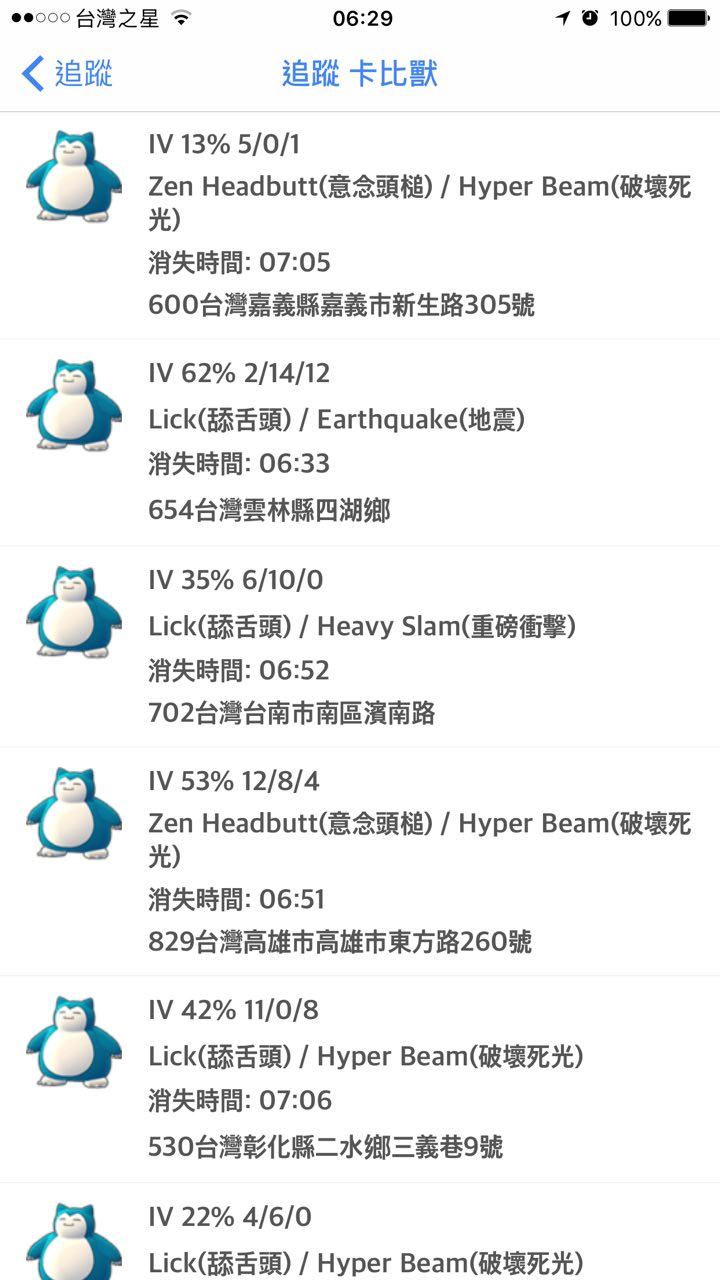This screenshot has width=720, height=1280.
Task: Open Snorlax IV 13% at 嘉義市新生路305號
Action: (360, 225)
